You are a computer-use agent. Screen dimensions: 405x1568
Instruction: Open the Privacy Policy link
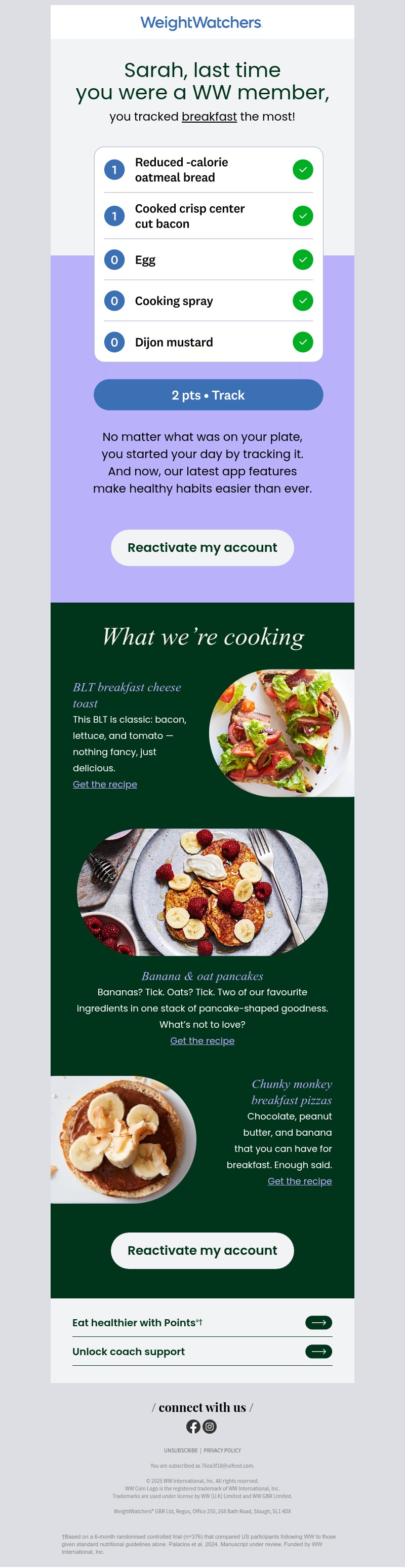(222, 1450)
